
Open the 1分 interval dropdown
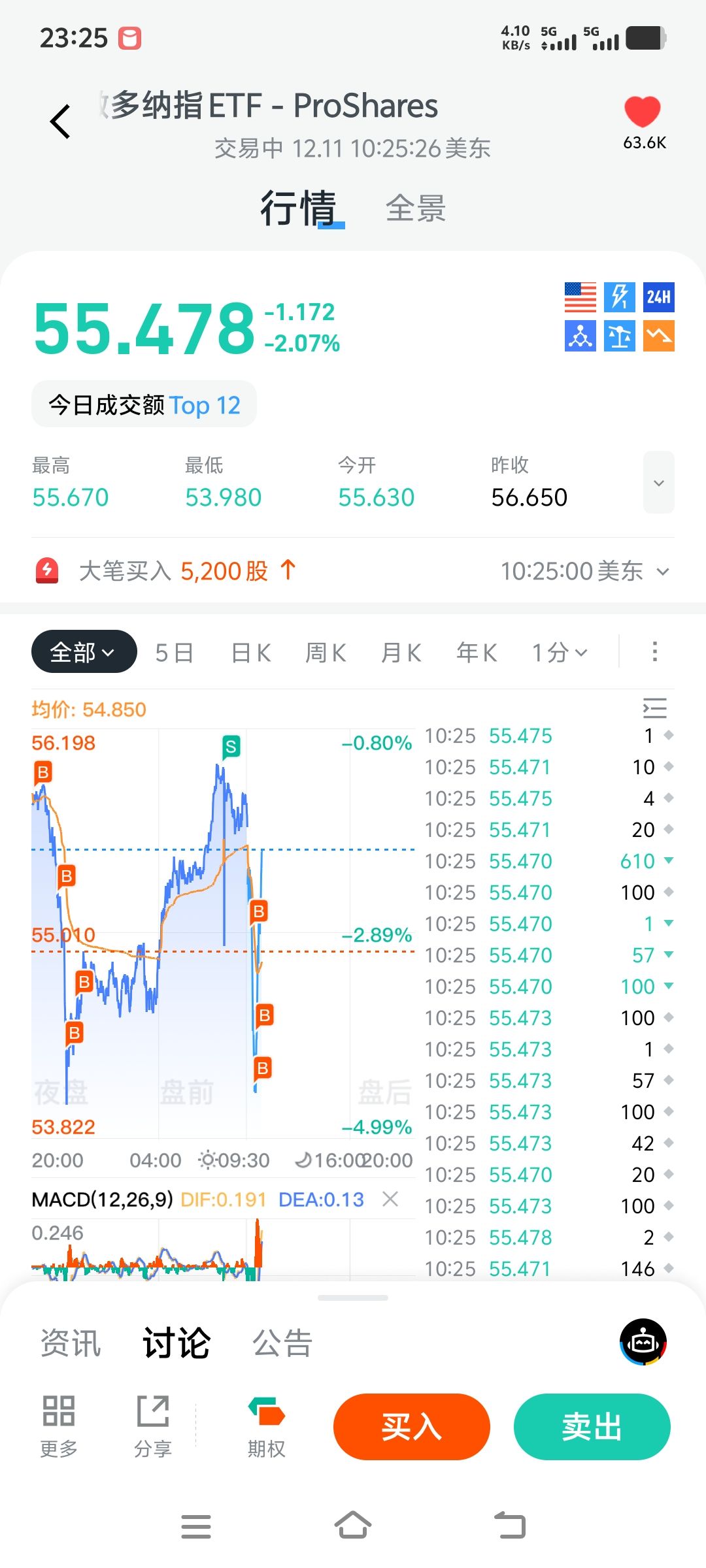(x=560, y=653)
